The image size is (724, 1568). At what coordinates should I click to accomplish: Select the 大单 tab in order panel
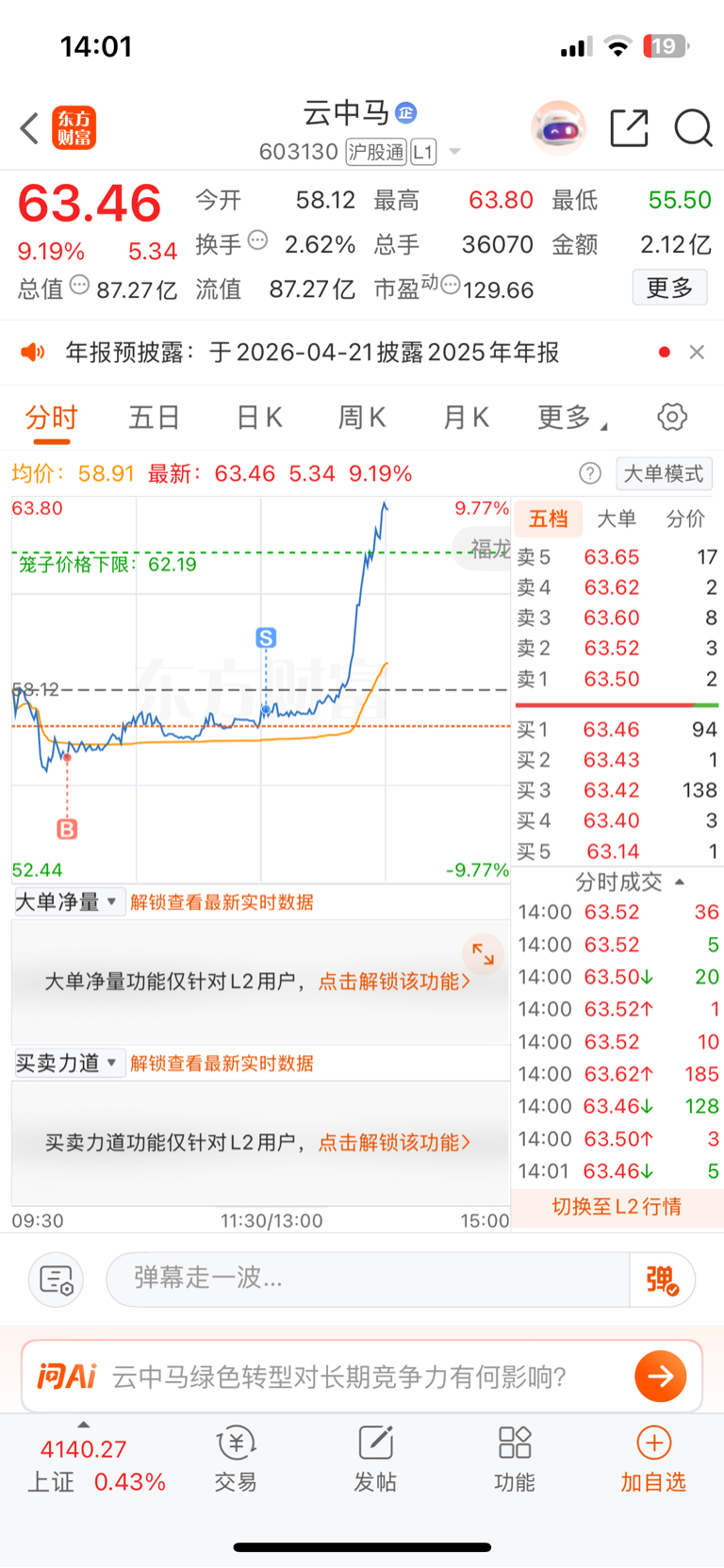tap(617, 519)
